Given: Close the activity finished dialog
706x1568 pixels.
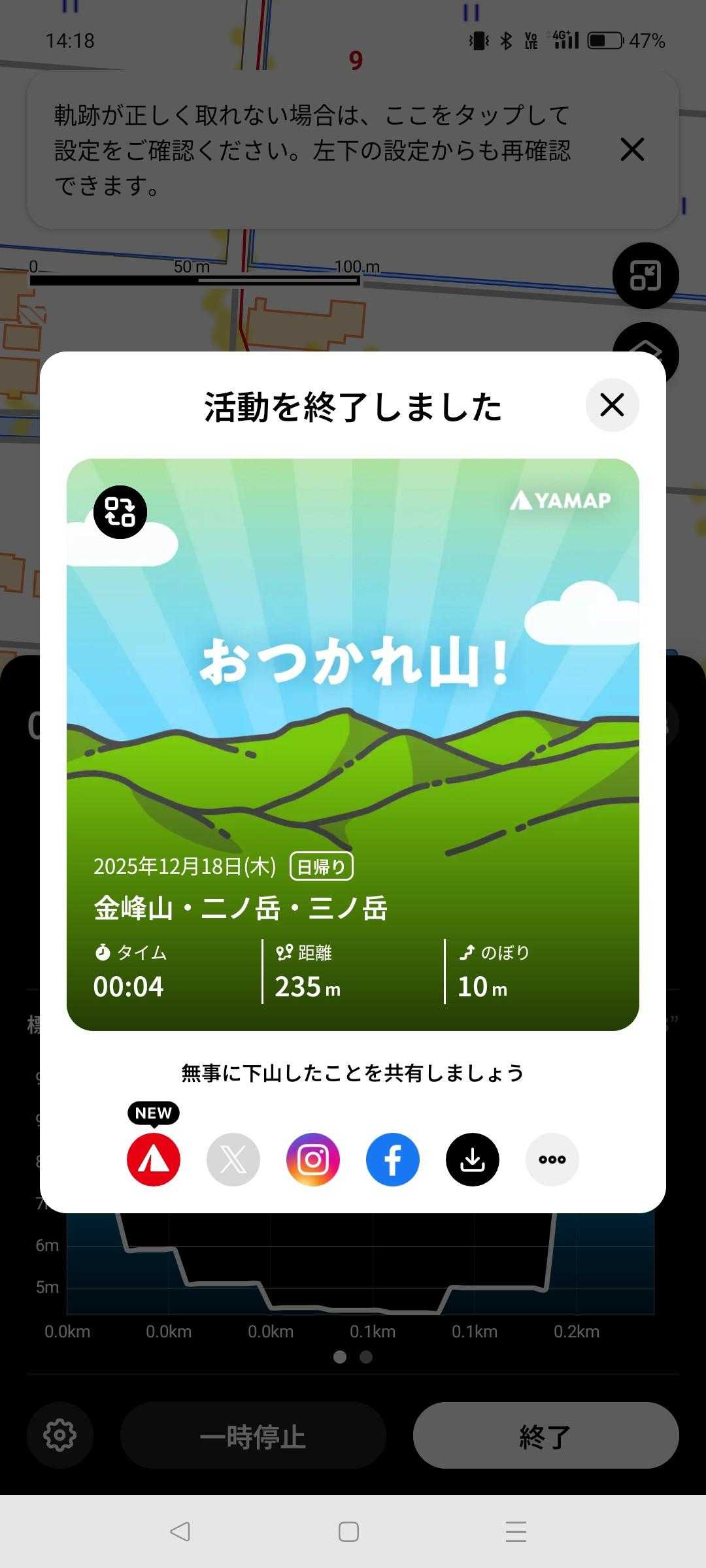Looking at the screenshot, I should point(612,405).
